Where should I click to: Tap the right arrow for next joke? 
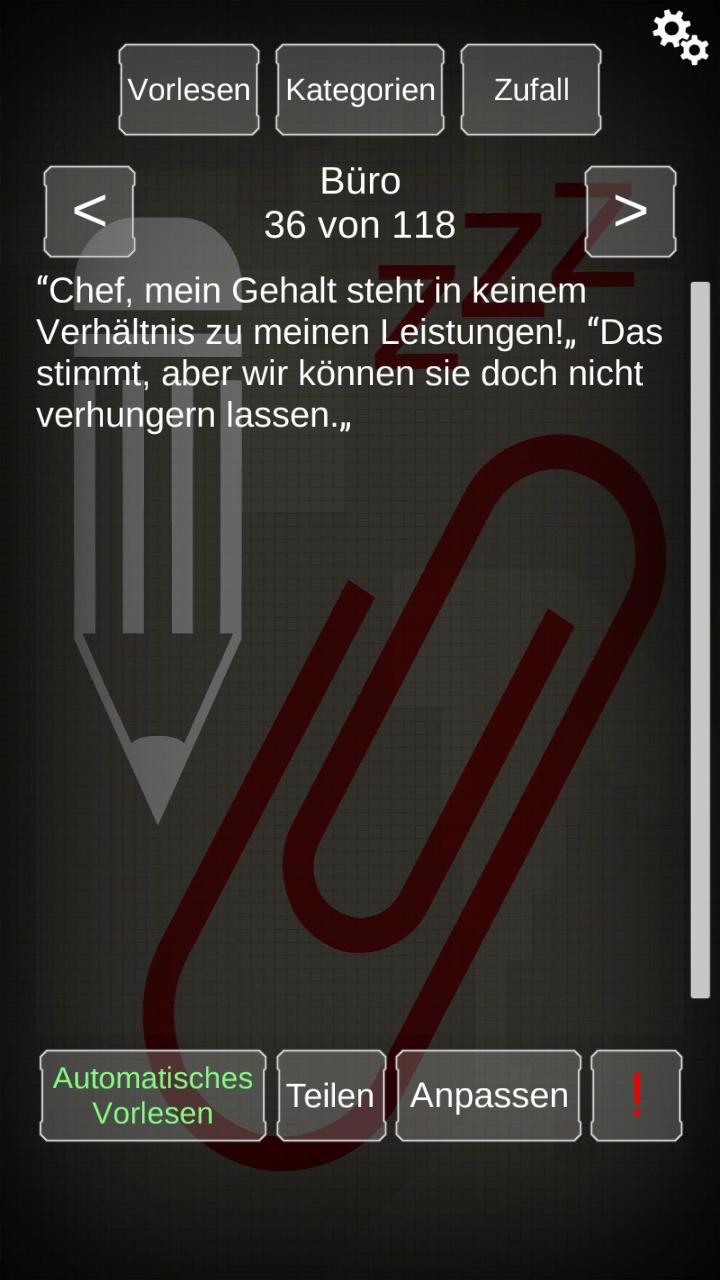point(630,211)
